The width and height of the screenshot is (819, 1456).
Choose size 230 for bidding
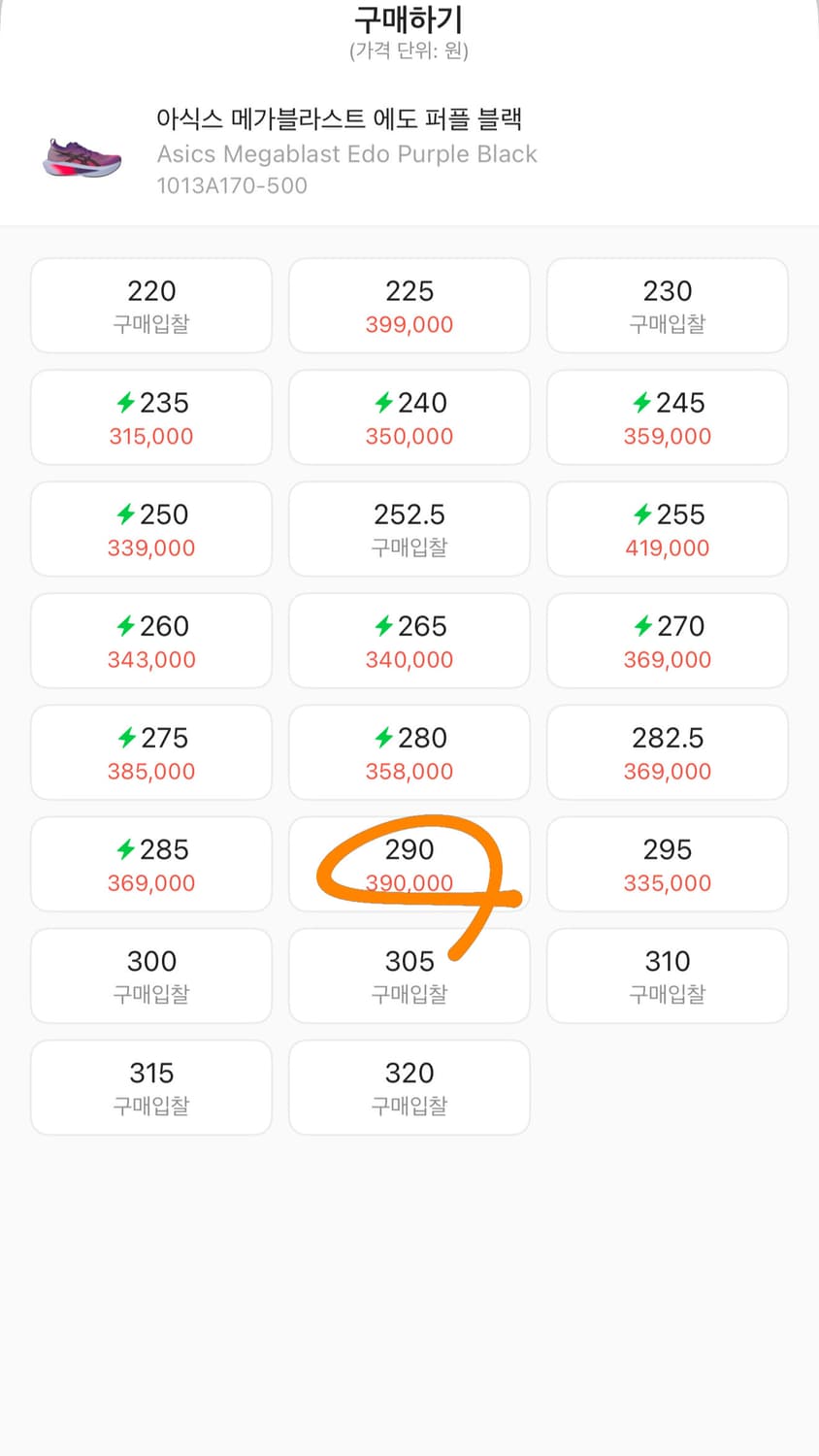(x=667, y=305)
